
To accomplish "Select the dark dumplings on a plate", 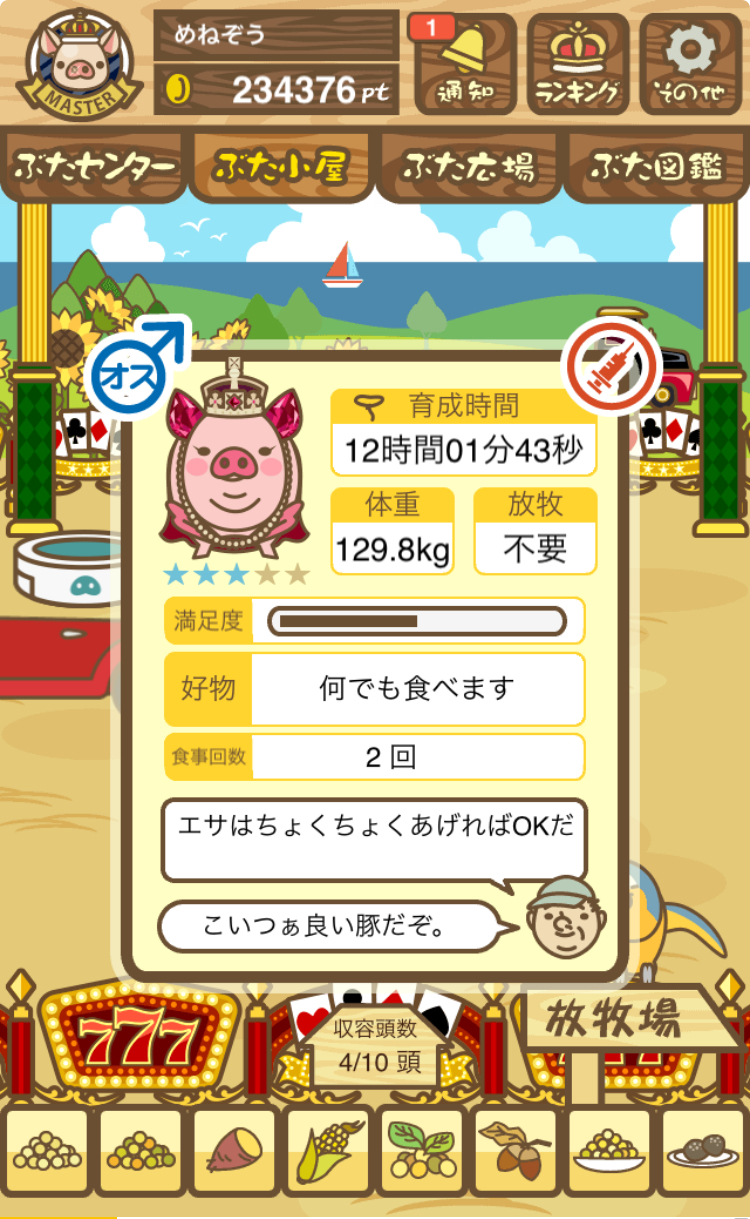I will [x=703, y=1151].
